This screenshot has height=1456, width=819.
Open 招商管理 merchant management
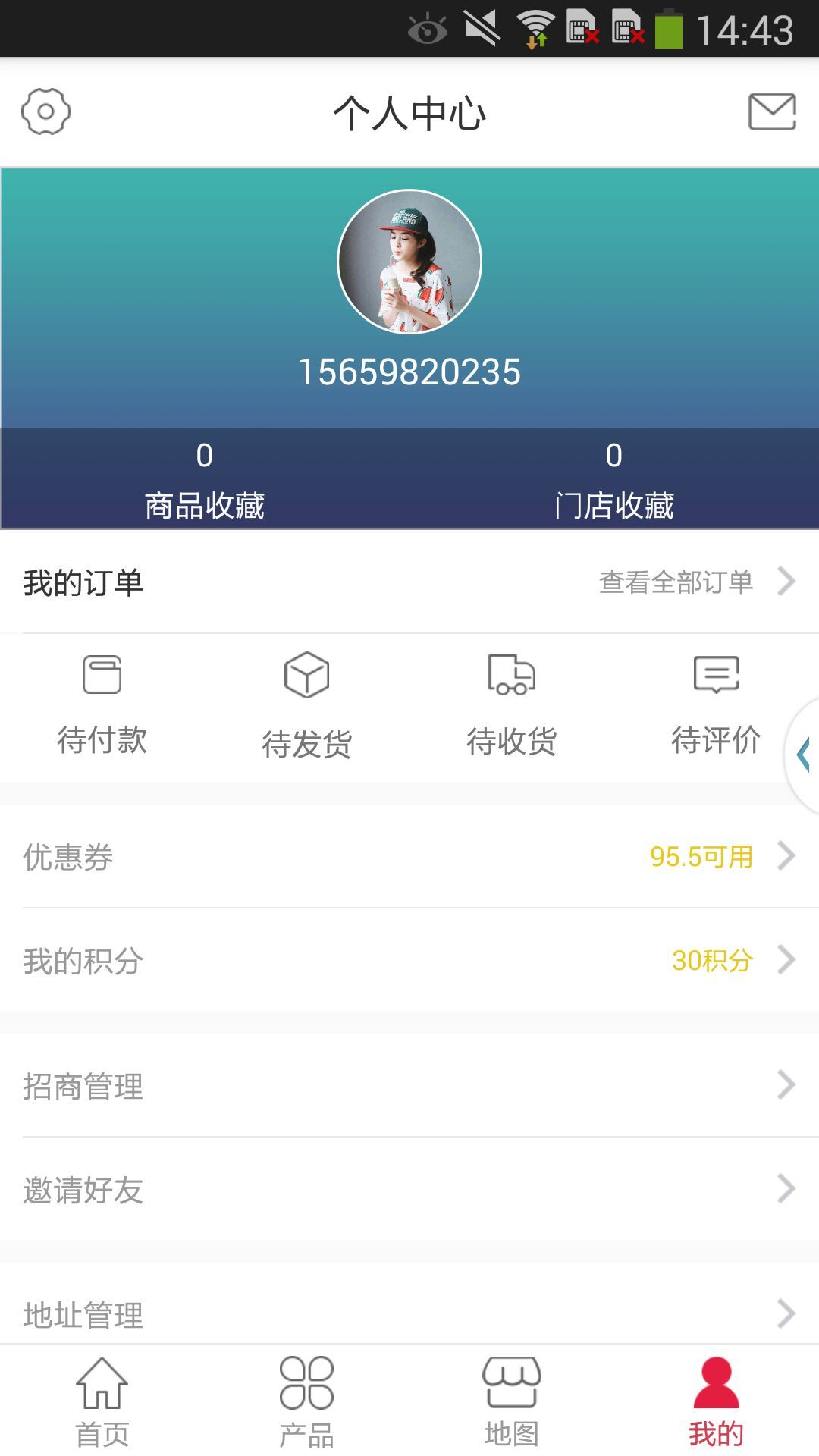point(409,1086)
